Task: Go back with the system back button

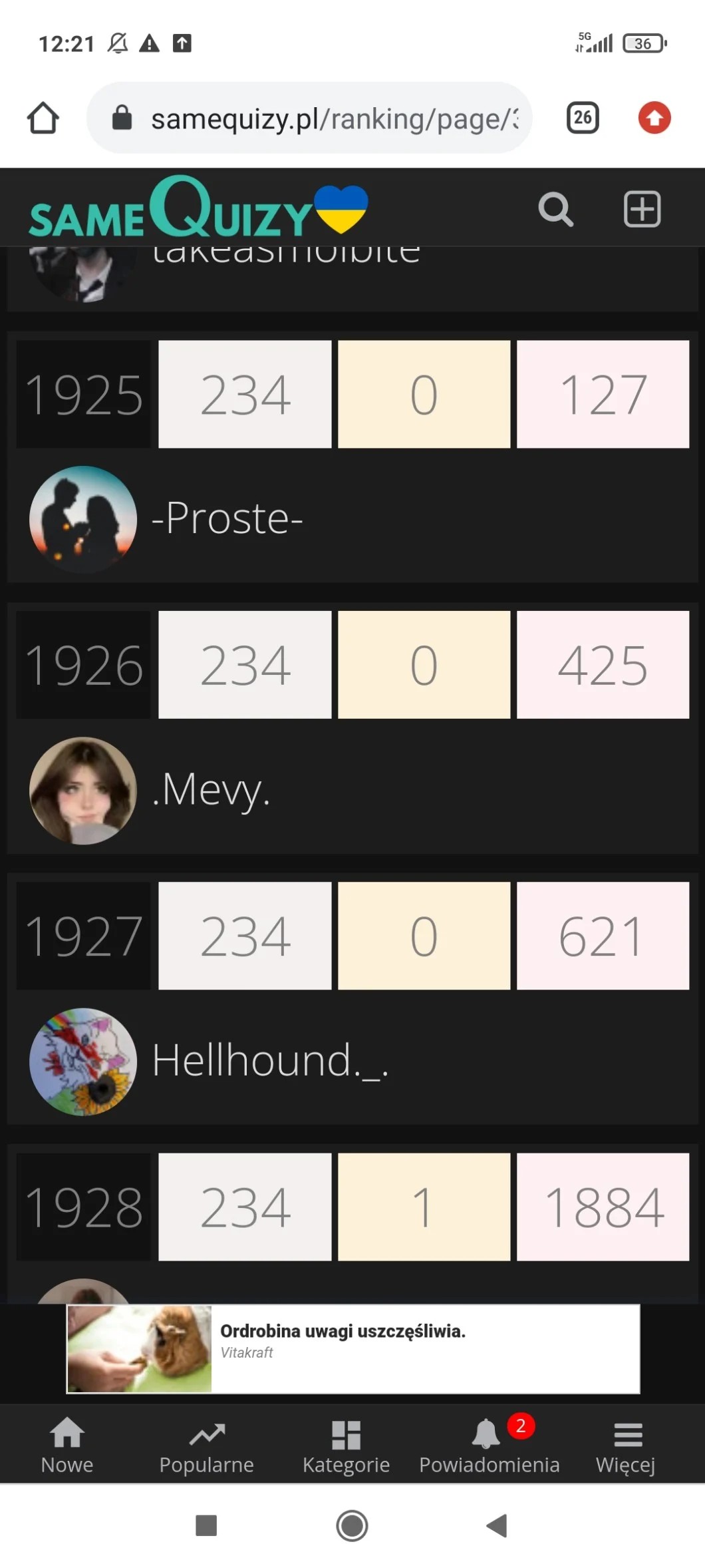Action: point(497,1525)
